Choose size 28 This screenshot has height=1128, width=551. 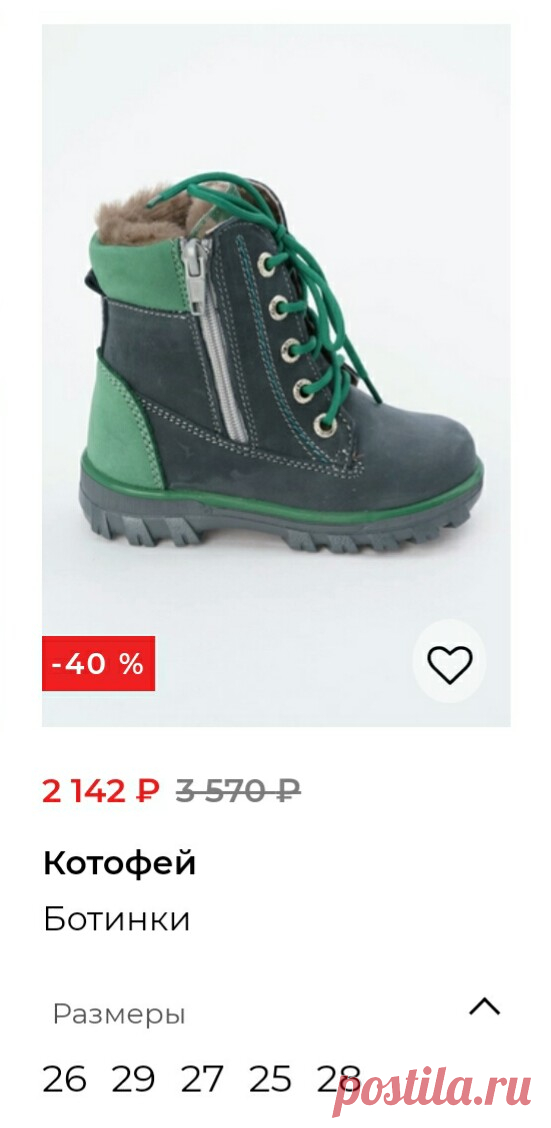(339, 1079)
